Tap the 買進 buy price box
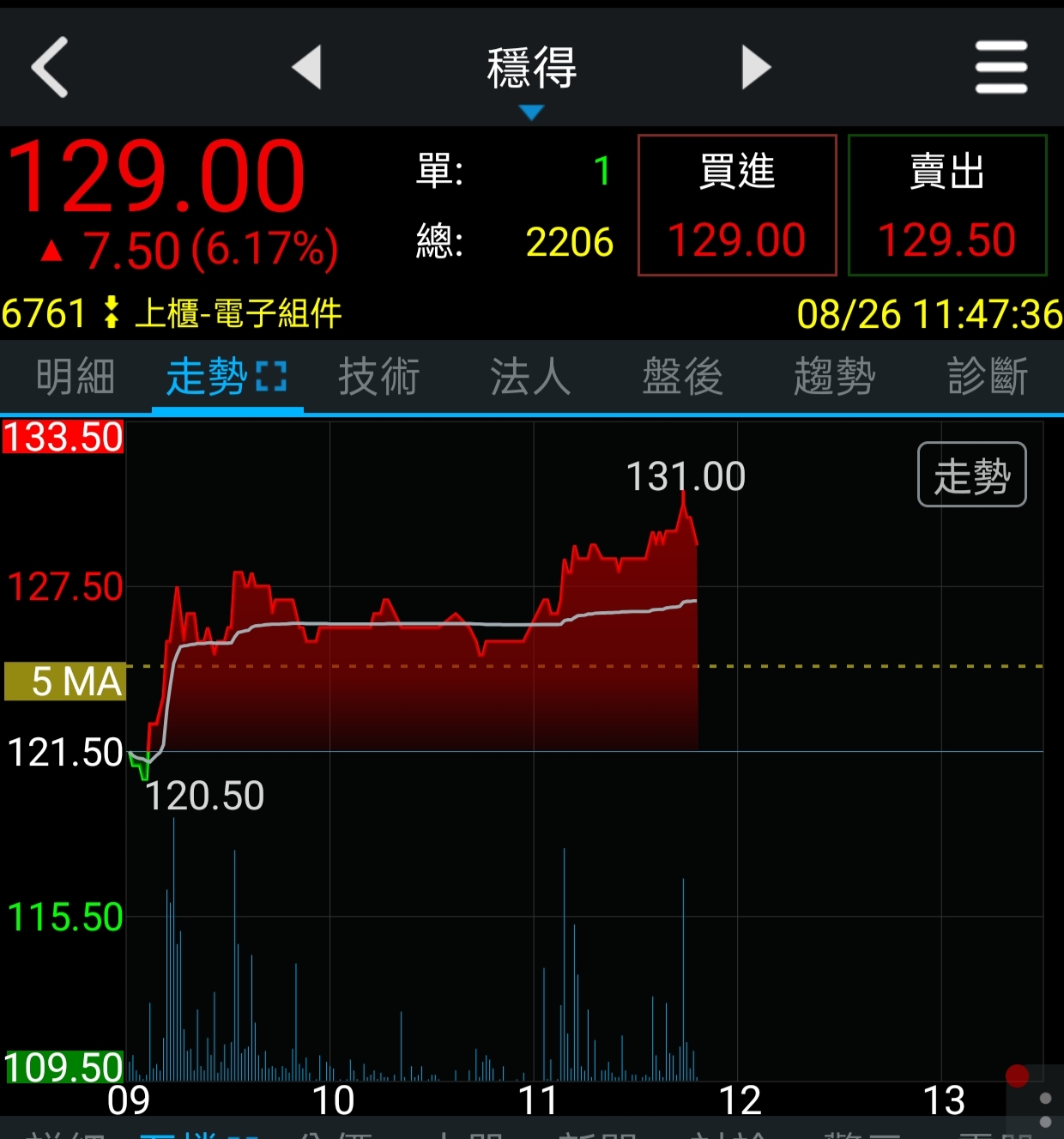 coord(737,205)
